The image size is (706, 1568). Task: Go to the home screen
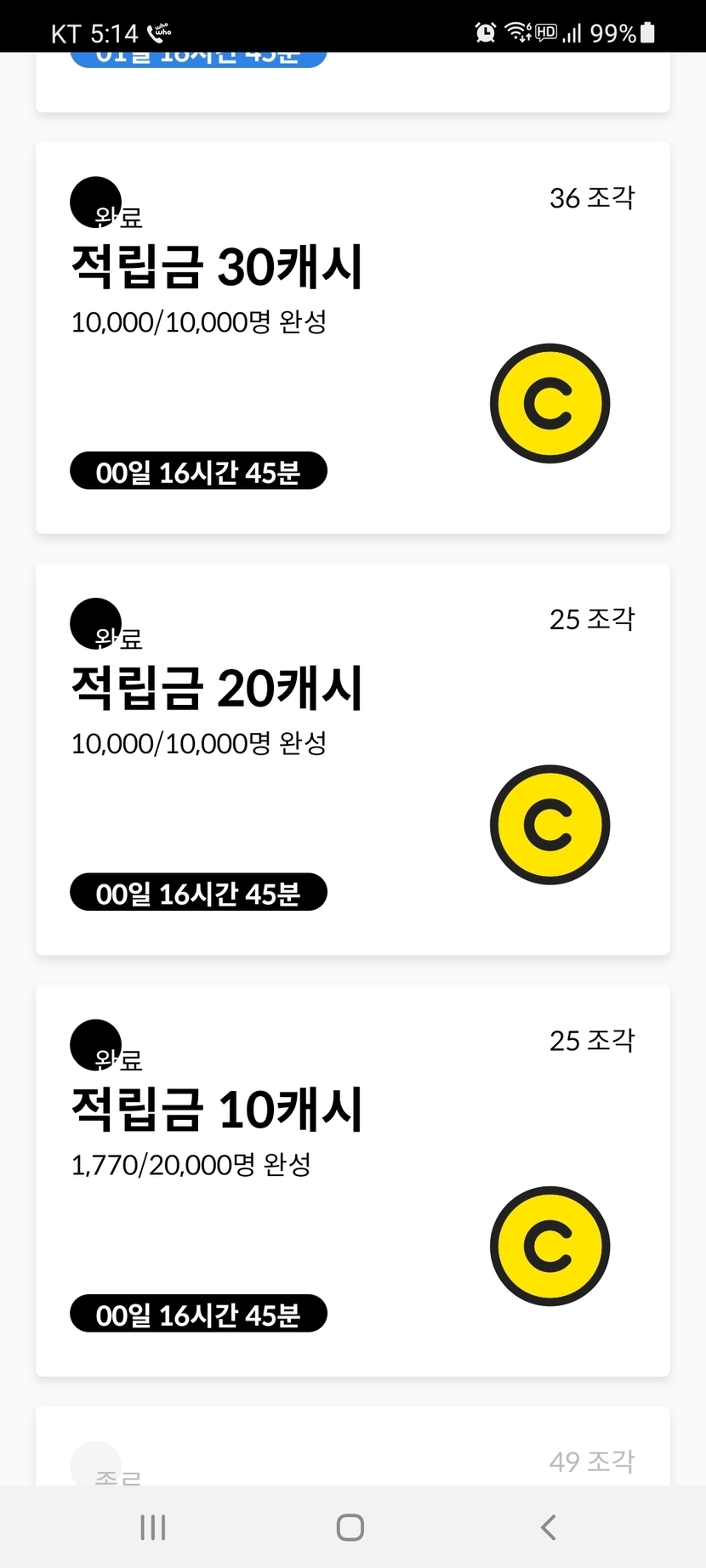[350, 1527]
